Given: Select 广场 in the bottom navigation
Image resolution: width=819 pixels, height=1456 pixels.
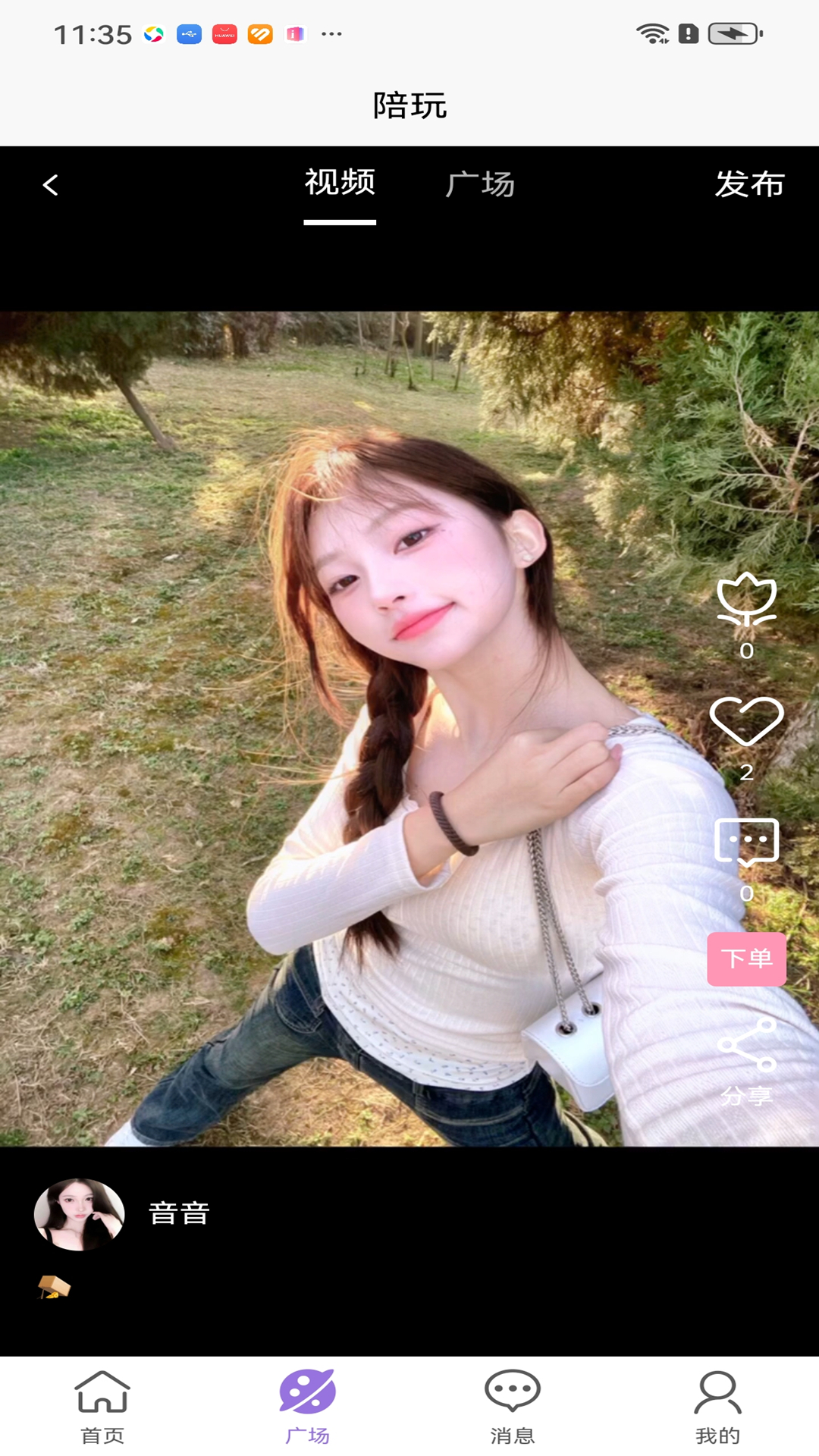Looking at the screenshot, I should (307, 1407).
